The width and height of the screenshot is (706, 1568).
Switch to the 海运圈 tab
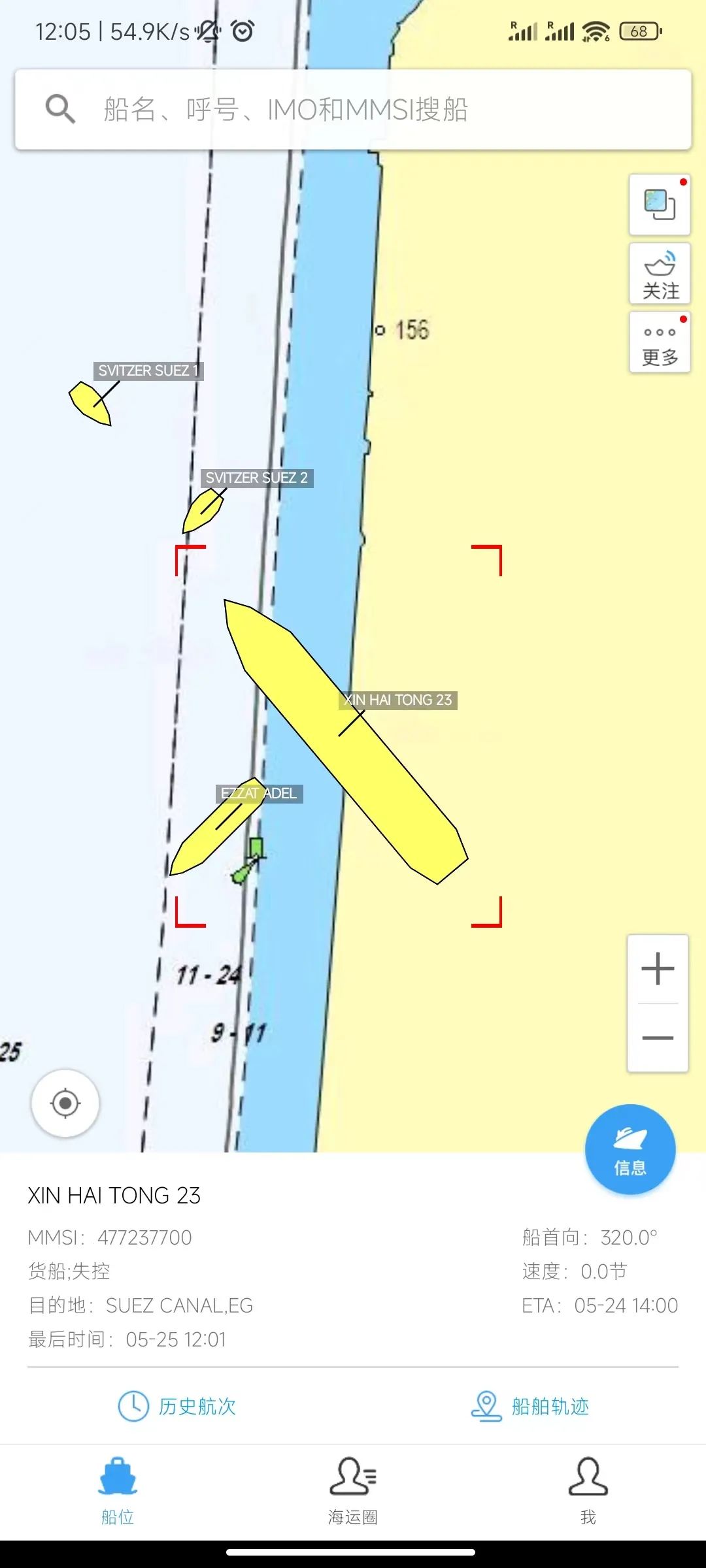pos(353,1491)
